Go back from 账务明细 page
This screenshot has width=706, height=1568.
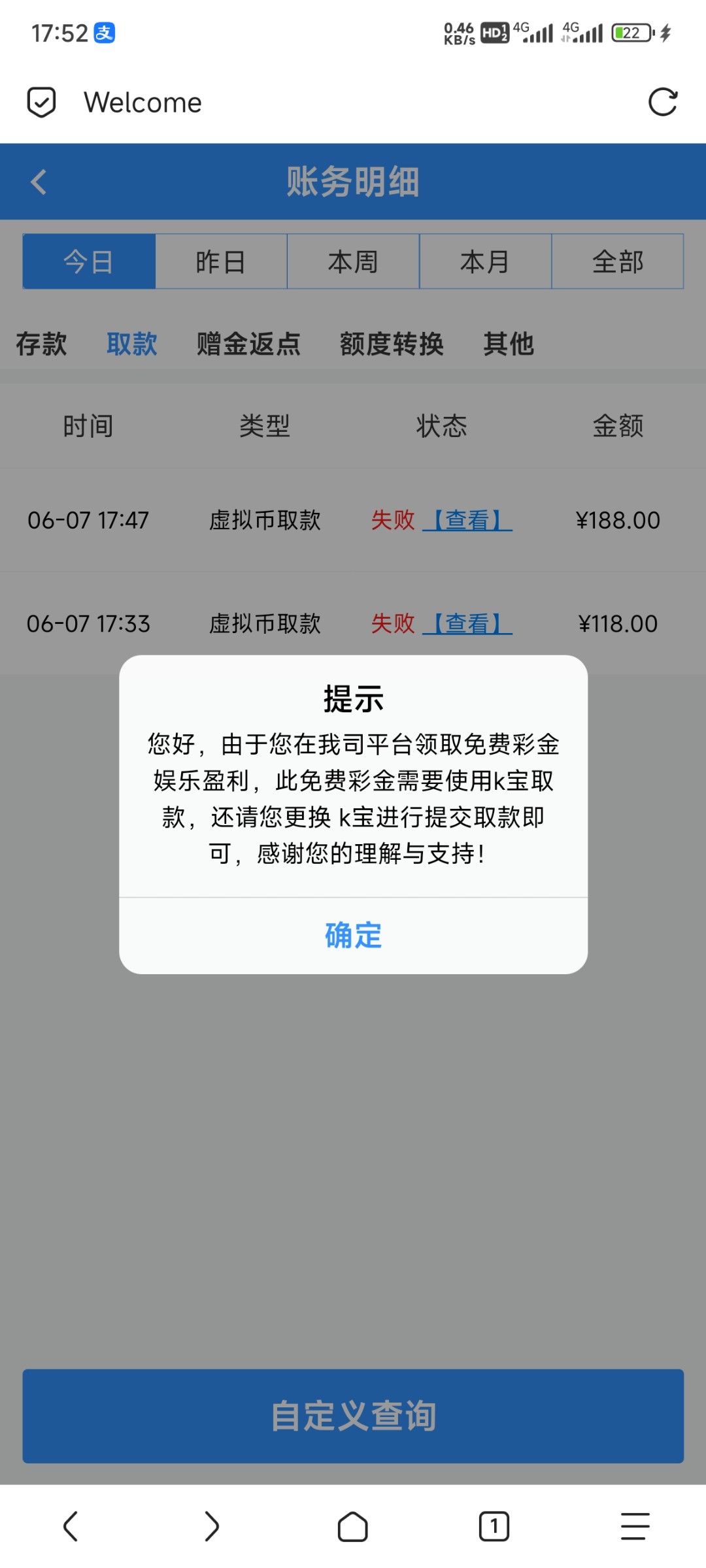pyautogui.click(x=39, y=182)
